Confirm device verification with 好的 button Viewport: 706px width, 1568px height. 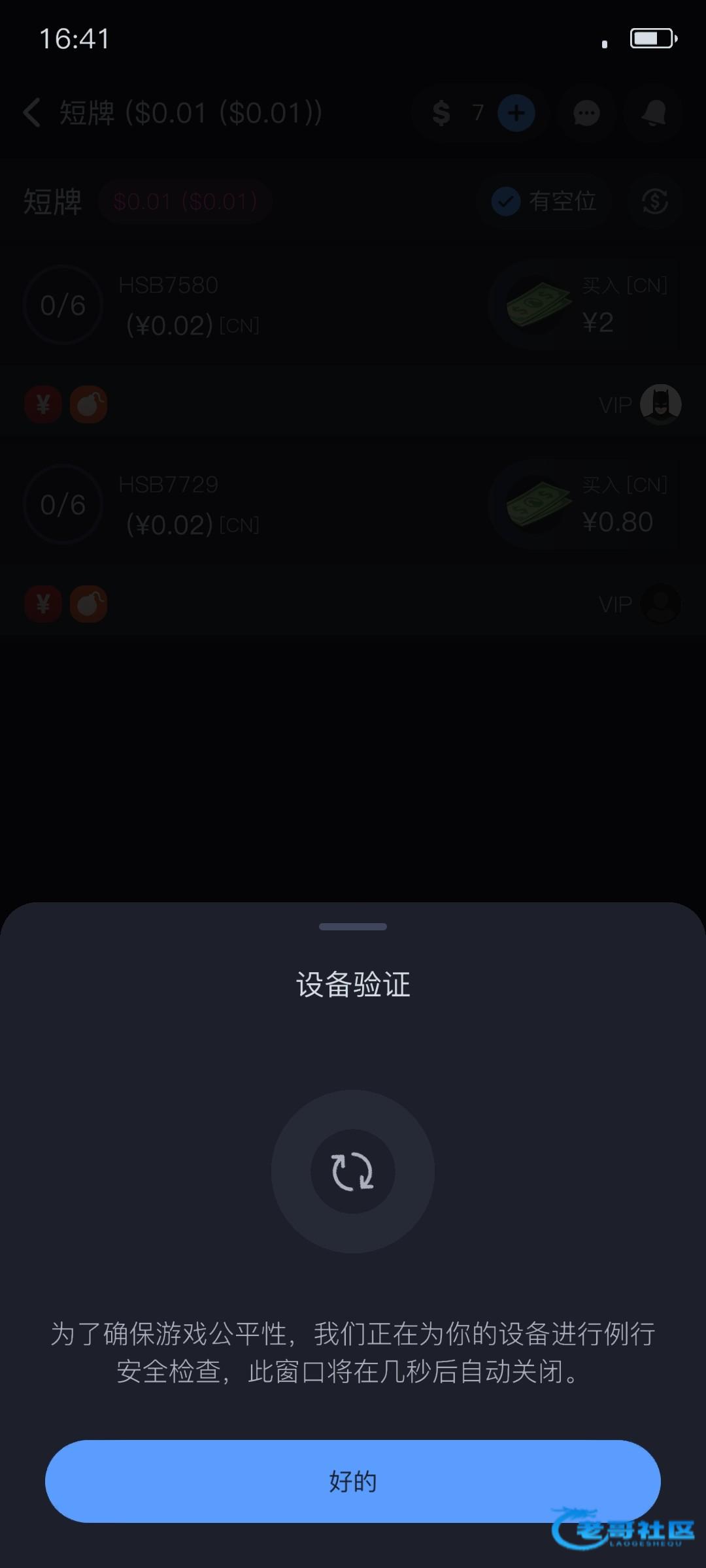click(x=352, y=1481)
